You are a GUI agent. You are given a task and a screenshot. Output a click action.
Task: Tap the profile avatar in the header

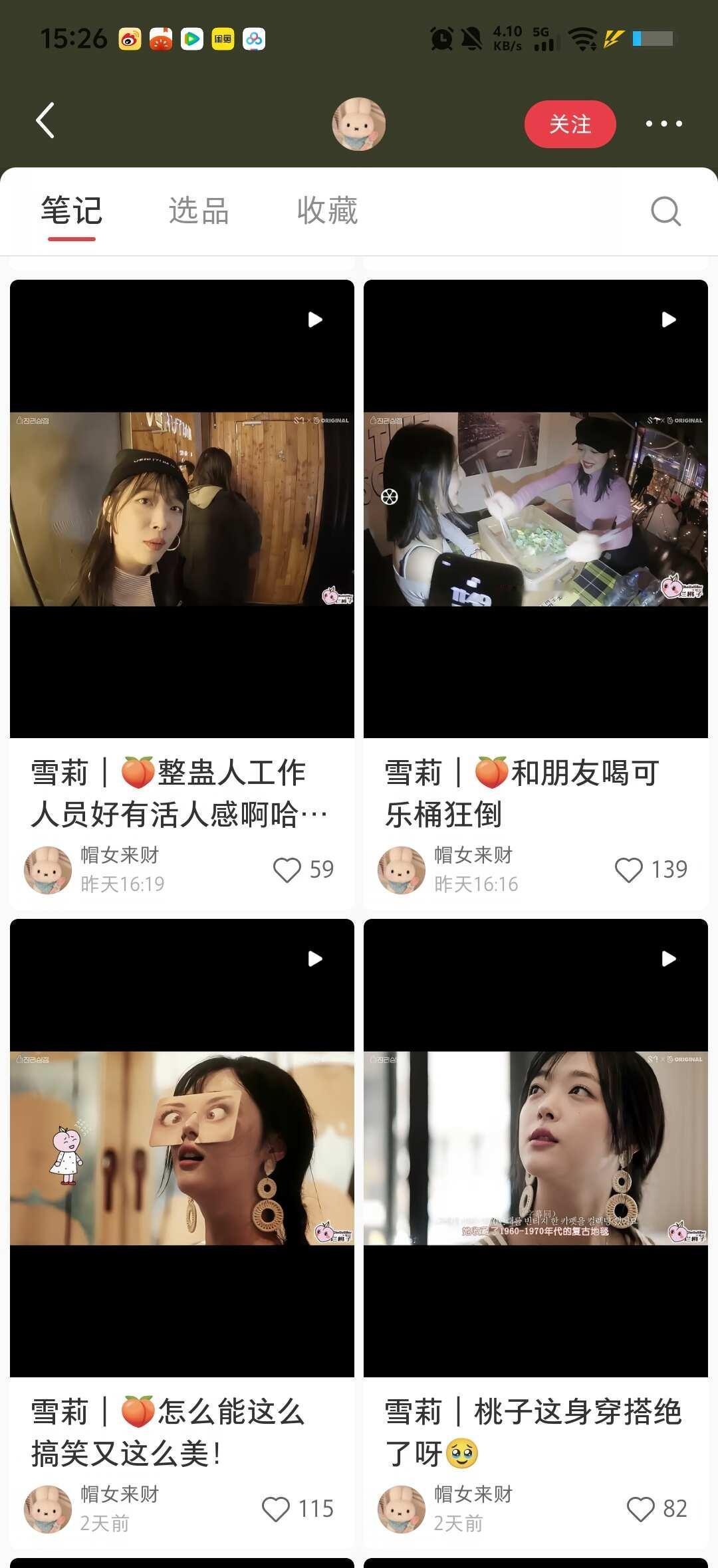coord(358,124)
